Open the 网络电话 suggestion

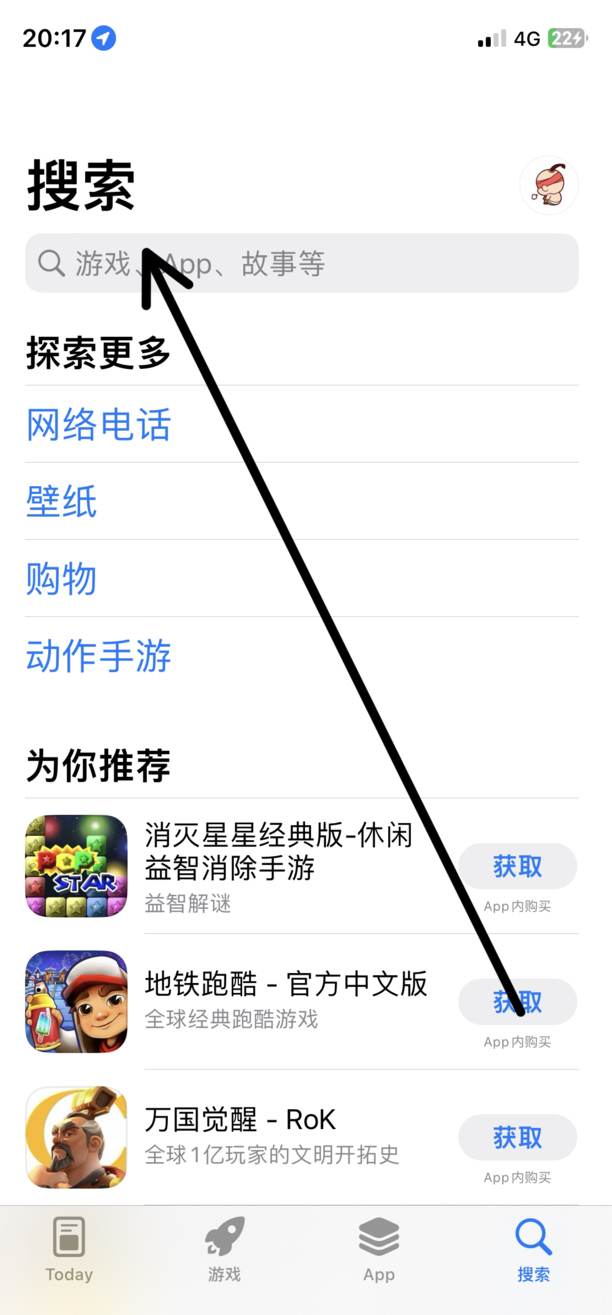pos(98,424)
